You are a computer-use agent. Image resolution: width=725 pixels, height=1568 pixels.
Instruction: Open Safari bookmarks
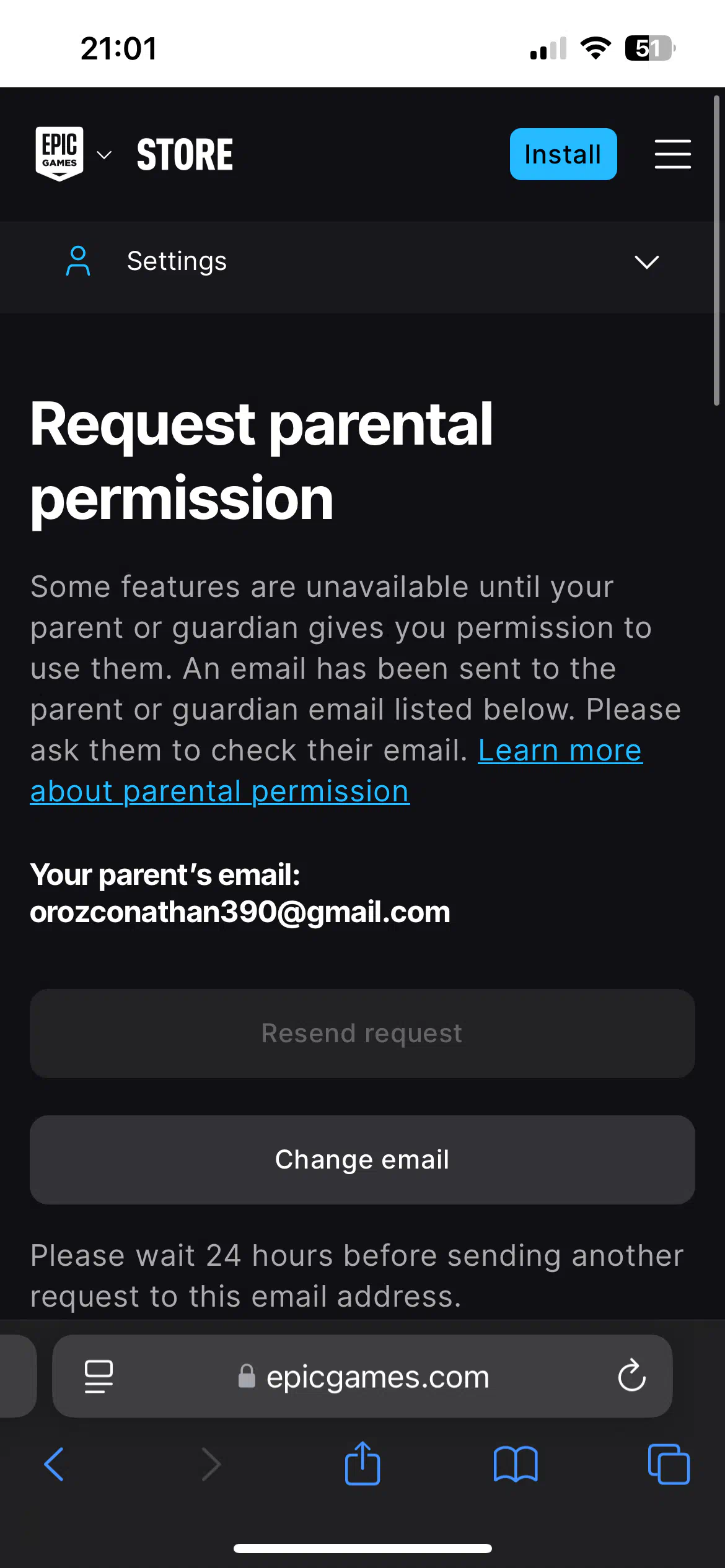(x=516, y=1465)
